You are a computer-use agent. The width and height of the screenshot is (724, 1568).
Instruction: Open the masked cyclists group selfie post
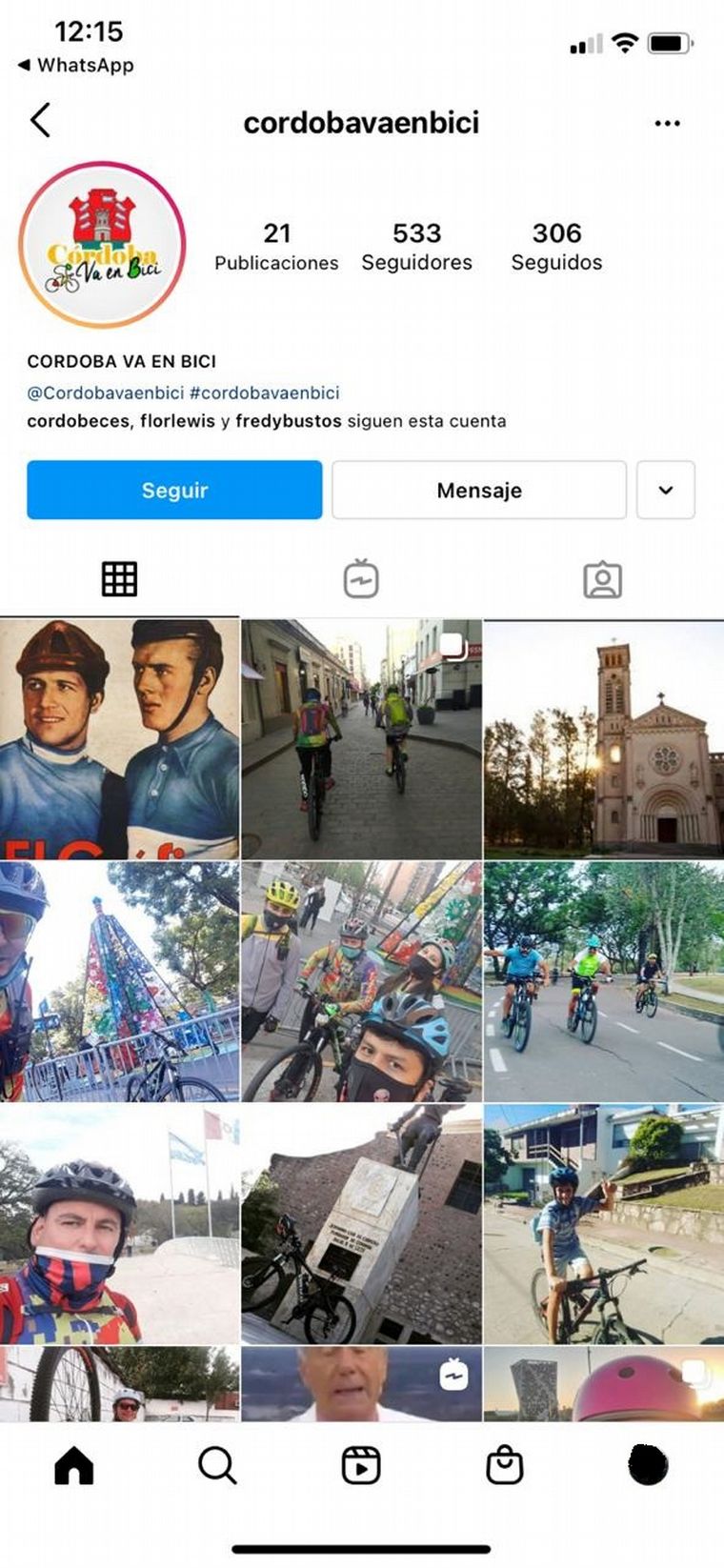(361, 981)
